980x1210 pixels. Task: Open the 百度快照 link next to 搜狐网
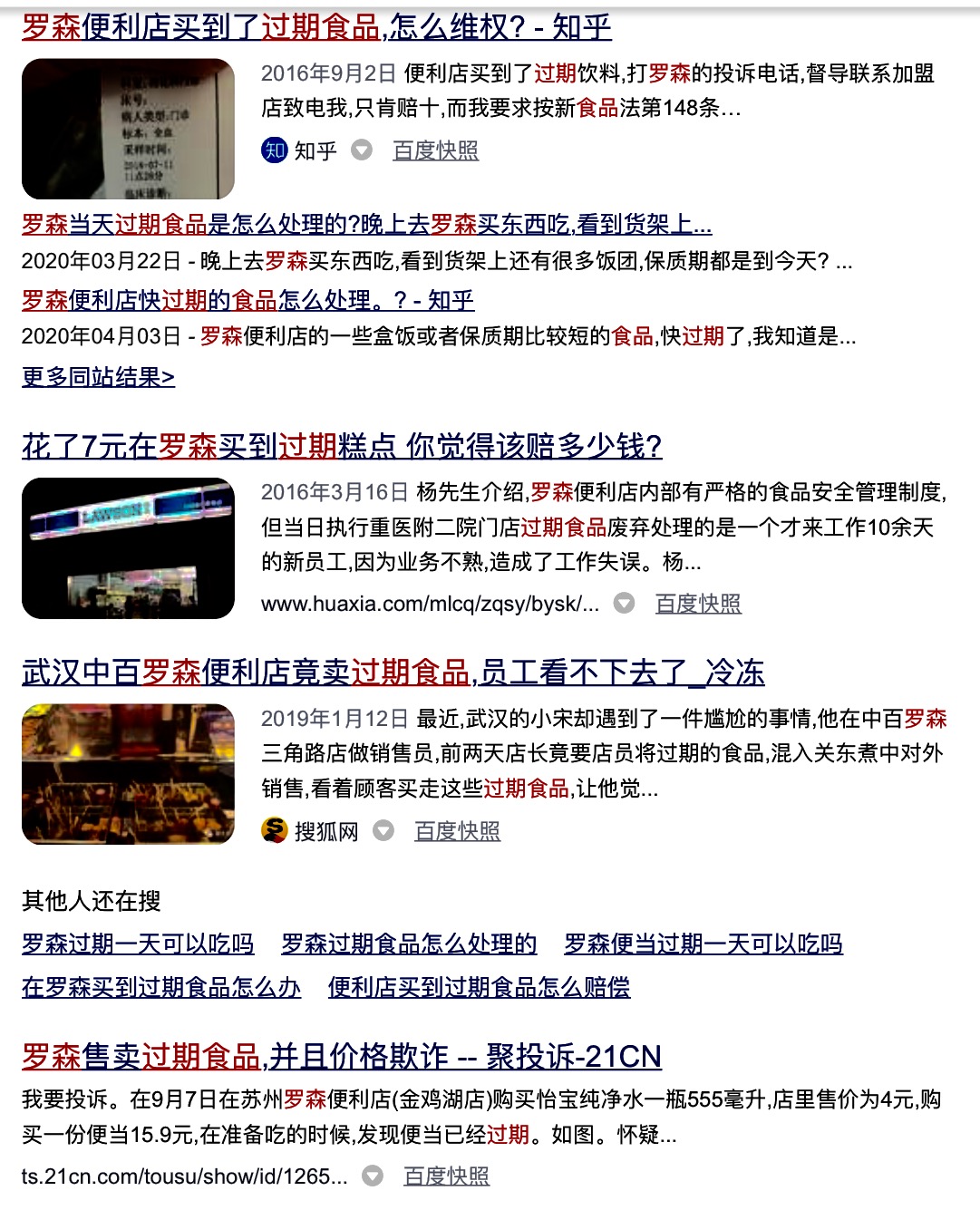pyautogui.click(x=457, y=831)
